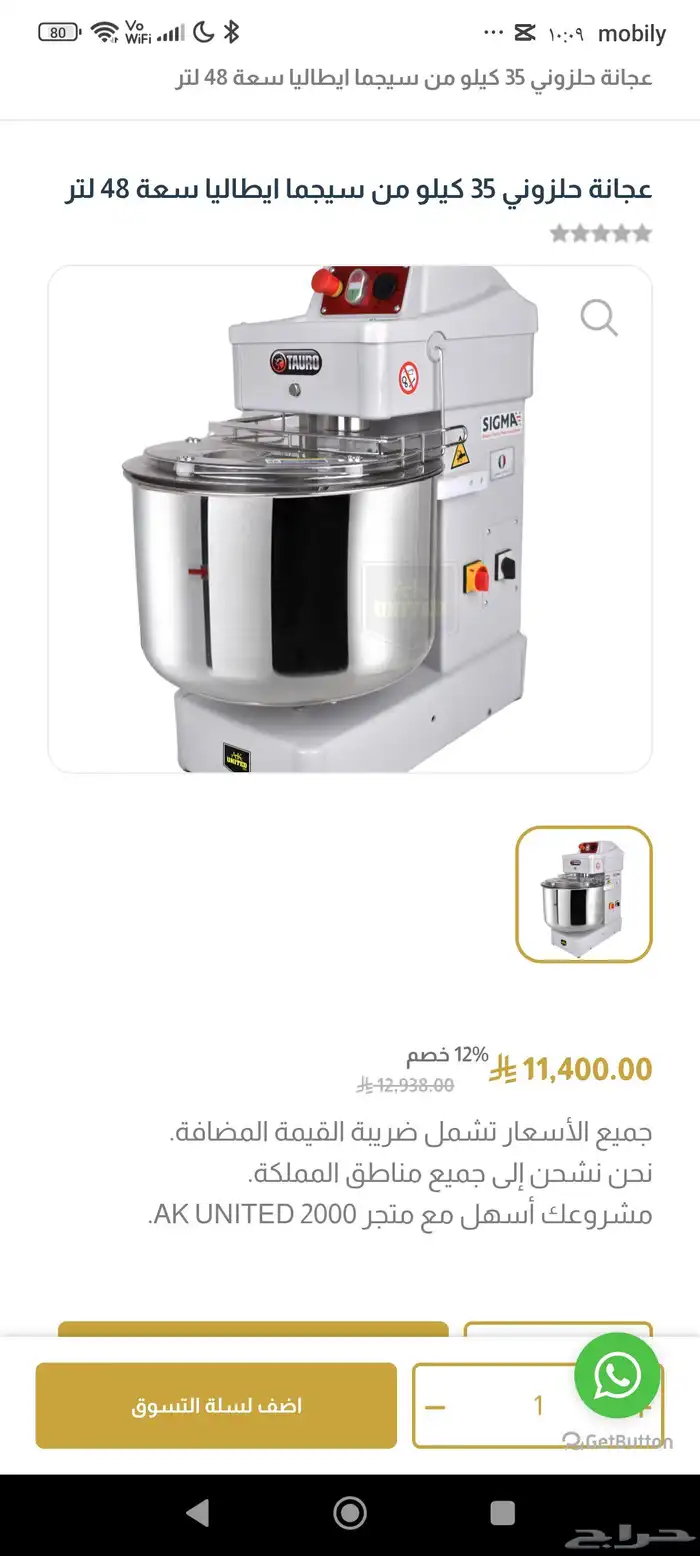Image resolution: width=700 pixels, height=1556 pixels.
Task: Select the dough mixer thumbnail image
Action: click(x=584, y=894)
